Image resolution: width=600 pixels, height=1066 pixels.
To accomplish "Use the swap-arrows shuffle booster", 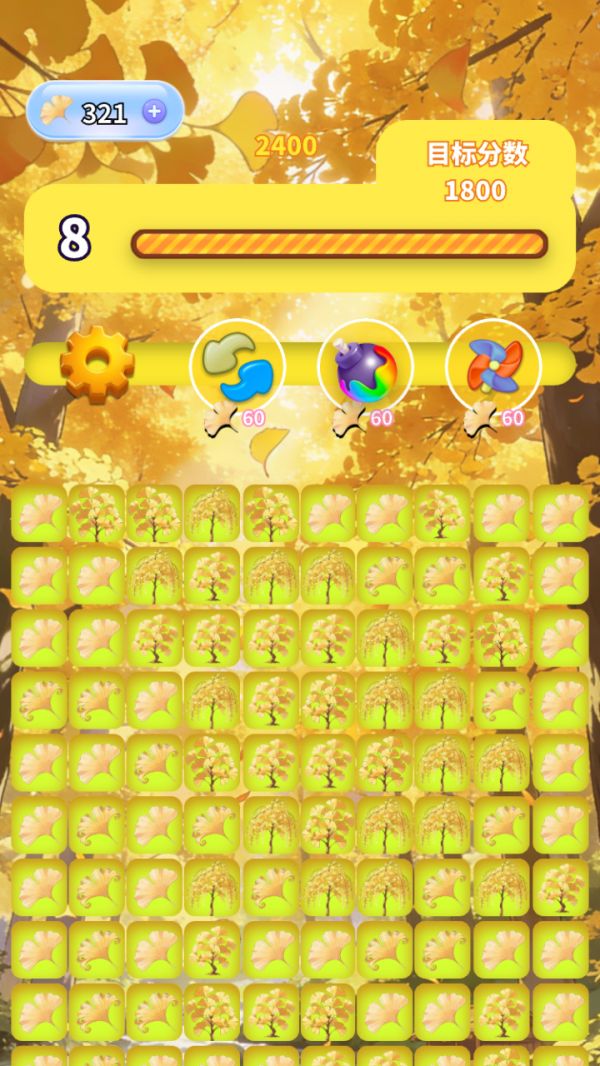I will [x=238, y=367].
